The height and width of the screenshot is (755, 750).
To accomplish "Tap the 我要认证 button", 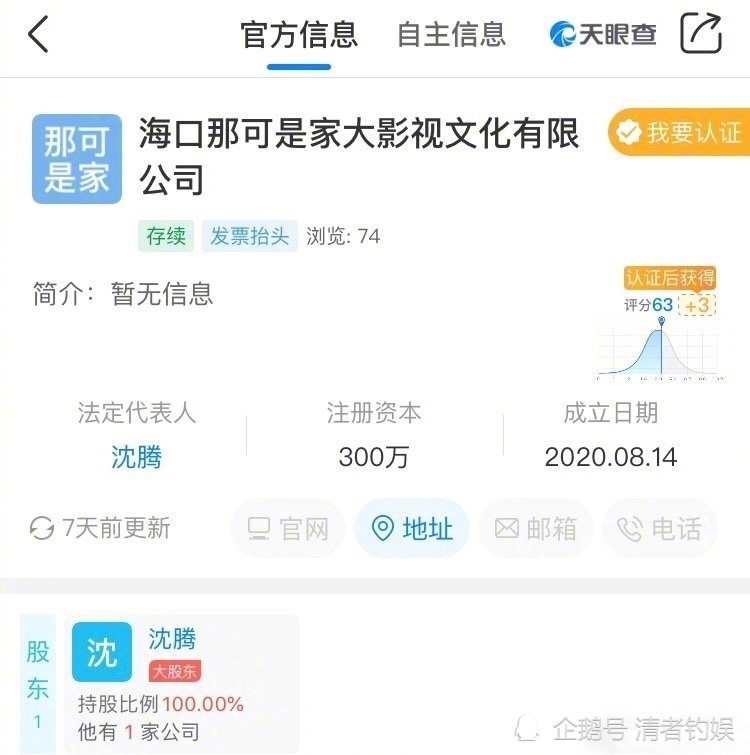I will click(680, 132).
